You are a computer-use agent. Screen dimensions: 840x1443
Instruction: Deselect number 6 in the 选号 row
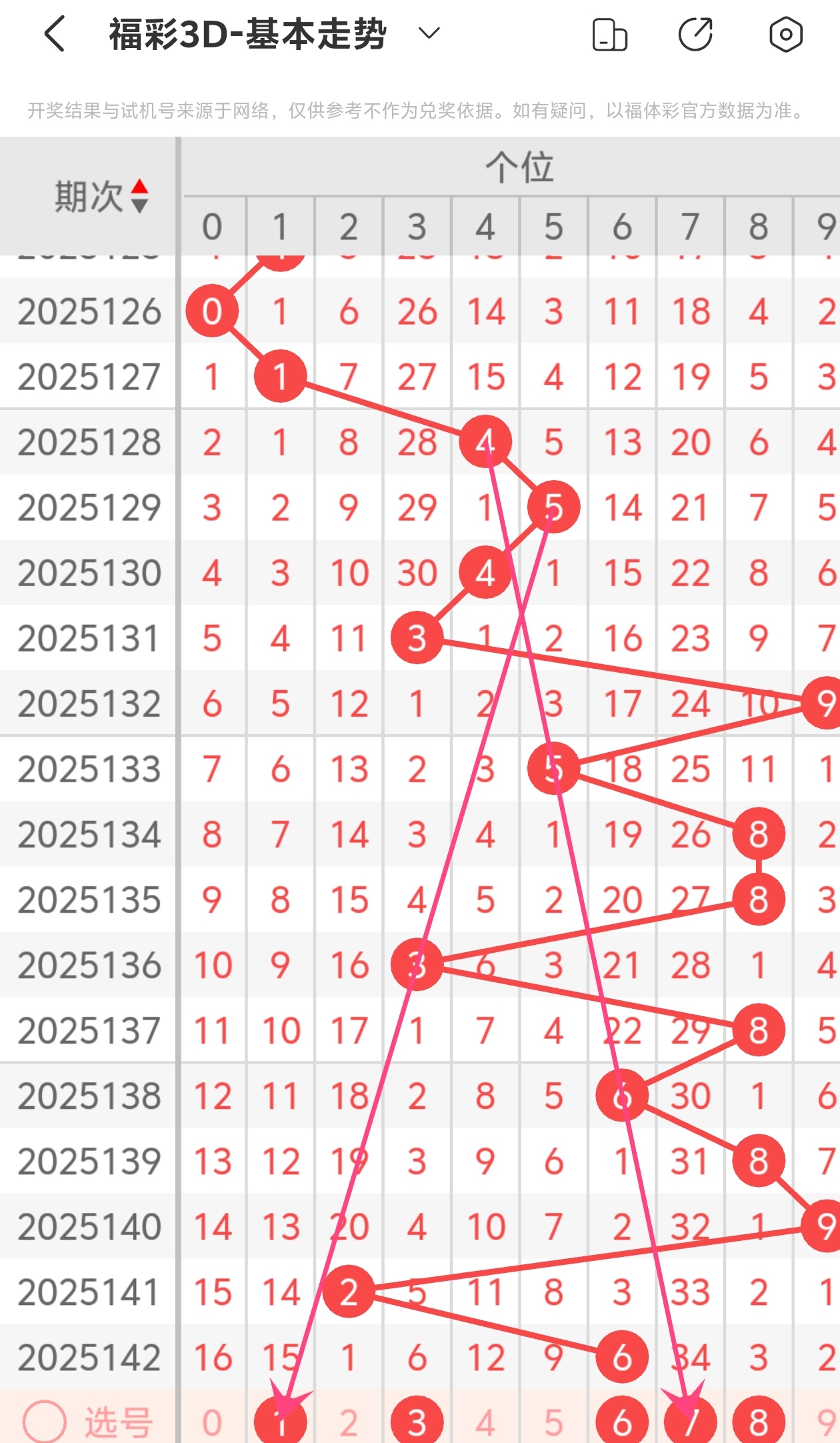(x=622, y=1423)
